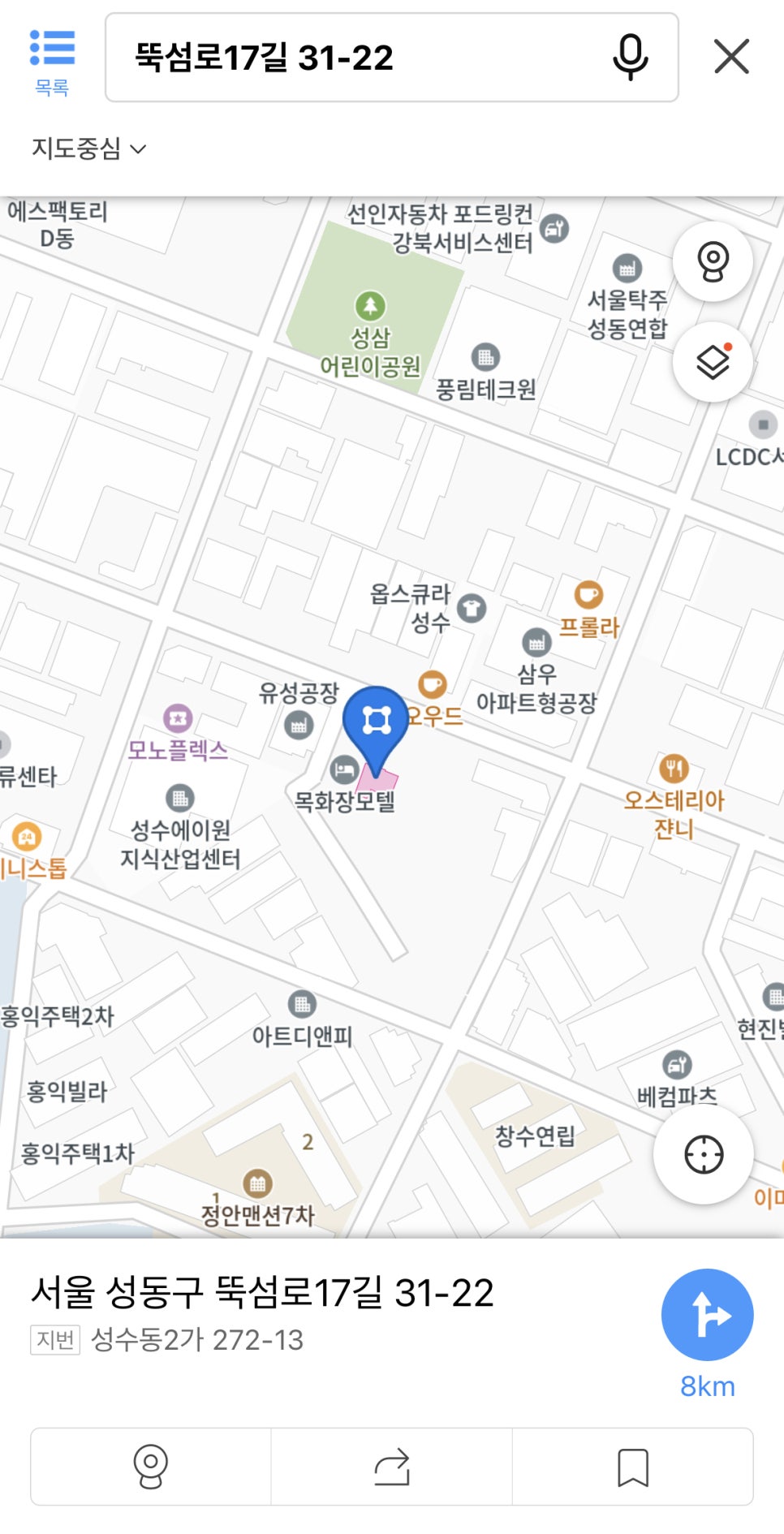Tap the 프롤라 cafe marker
Screen dimensions: 784x1534
(x=588, y=596)
